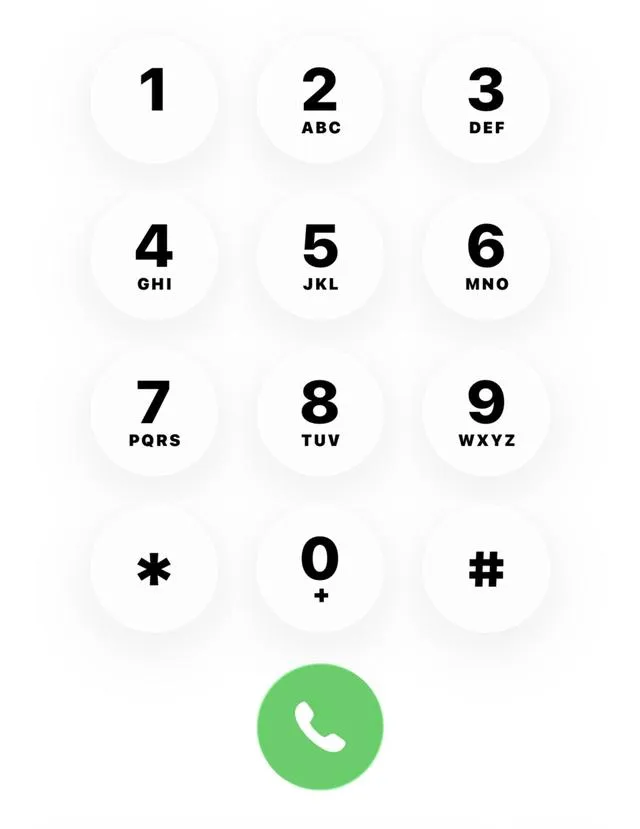Viewport: 640px width, 829px height.
Task: Tap the 2 ABC key
Action: coord(320,99)
